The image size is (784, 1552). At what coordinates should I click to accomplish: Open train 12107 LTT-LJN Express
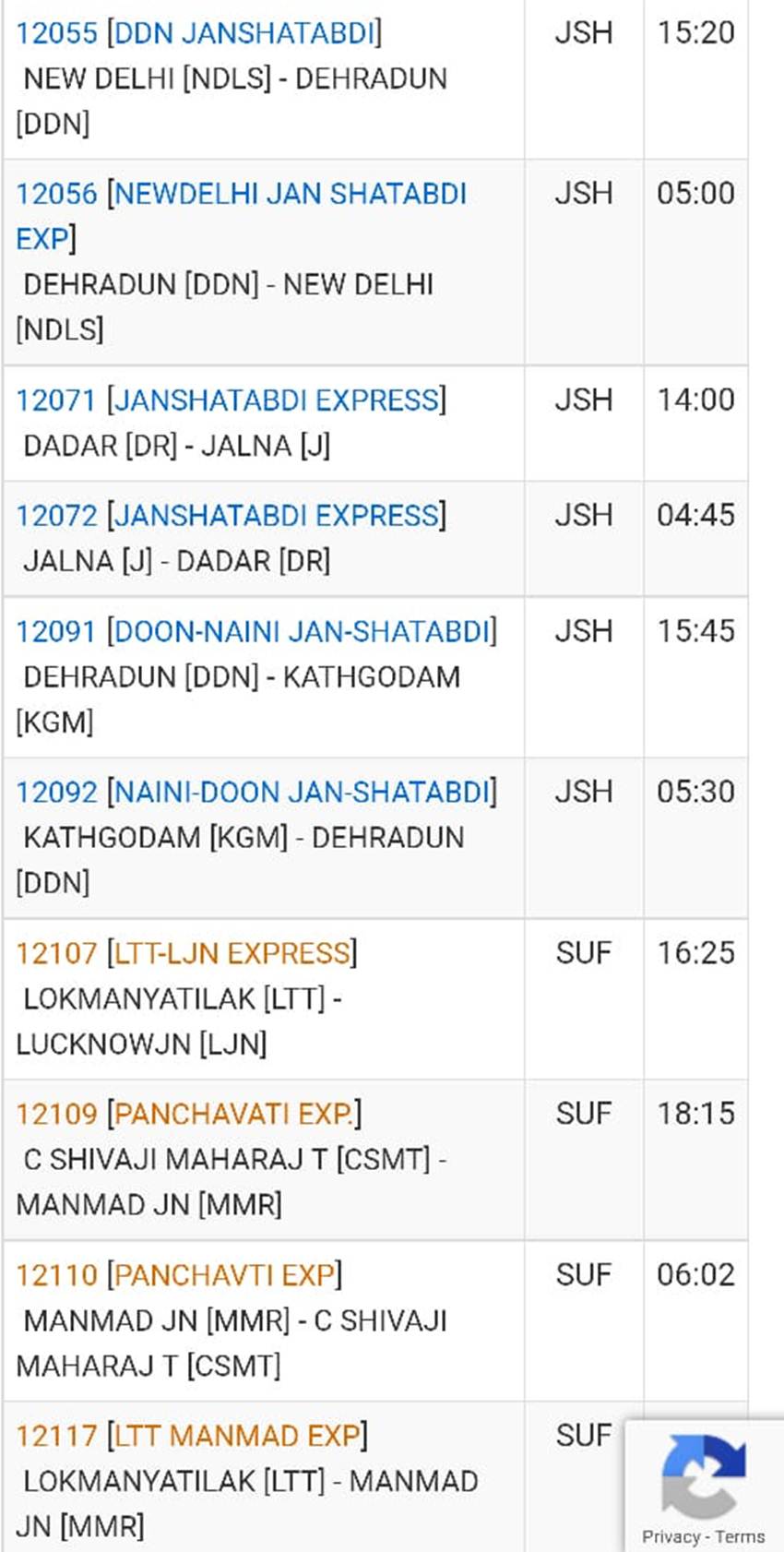pyautogui.click(x=186, y=953)
